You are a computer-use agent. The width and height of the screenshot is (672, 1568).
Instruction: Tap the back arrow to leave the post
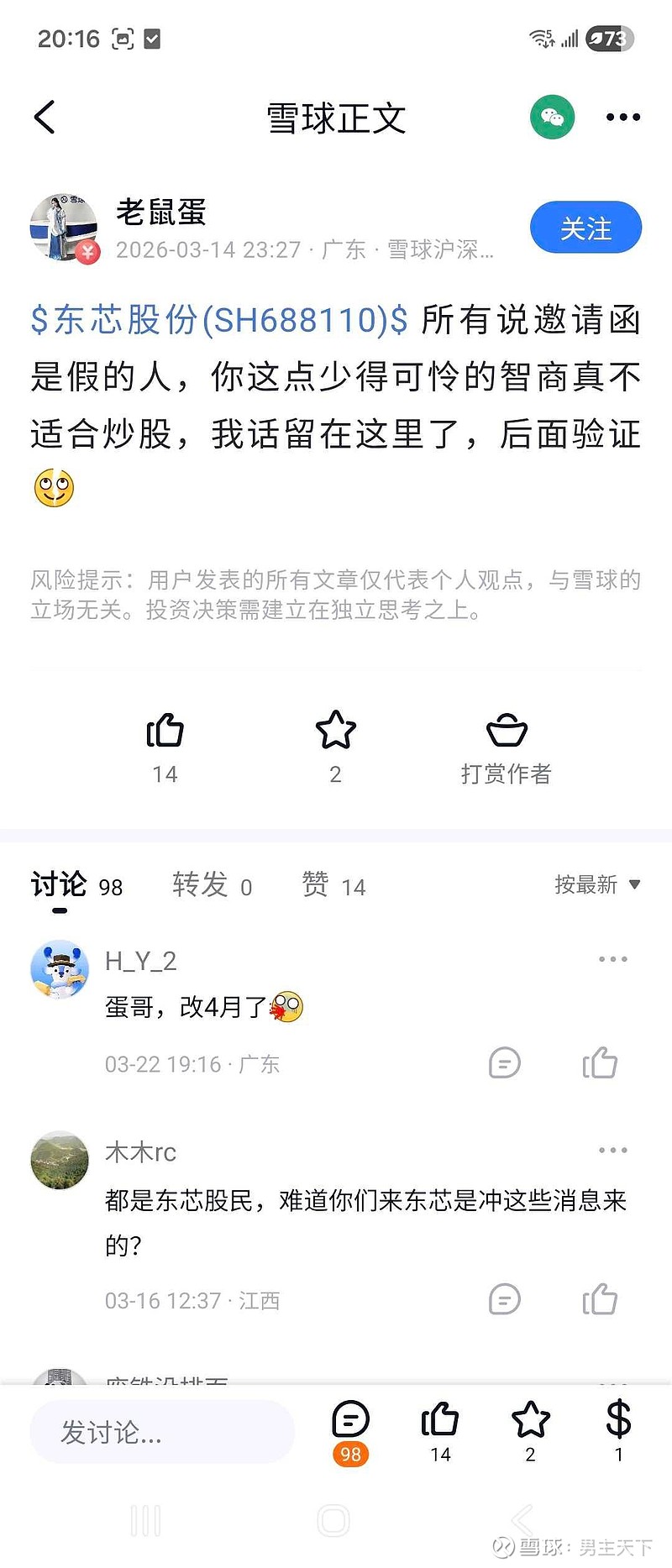click(45, 118)
